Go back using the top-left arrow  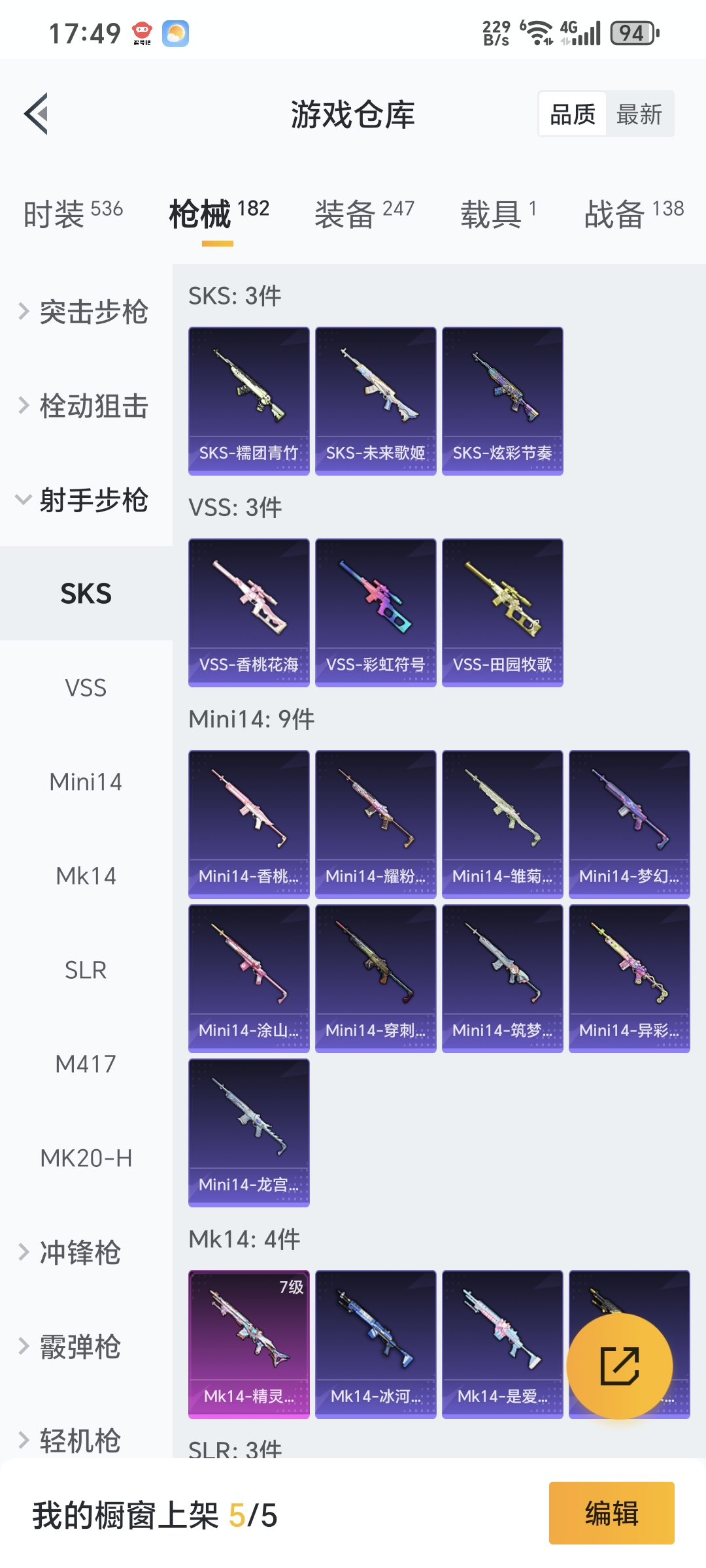(x=37, y=114)
